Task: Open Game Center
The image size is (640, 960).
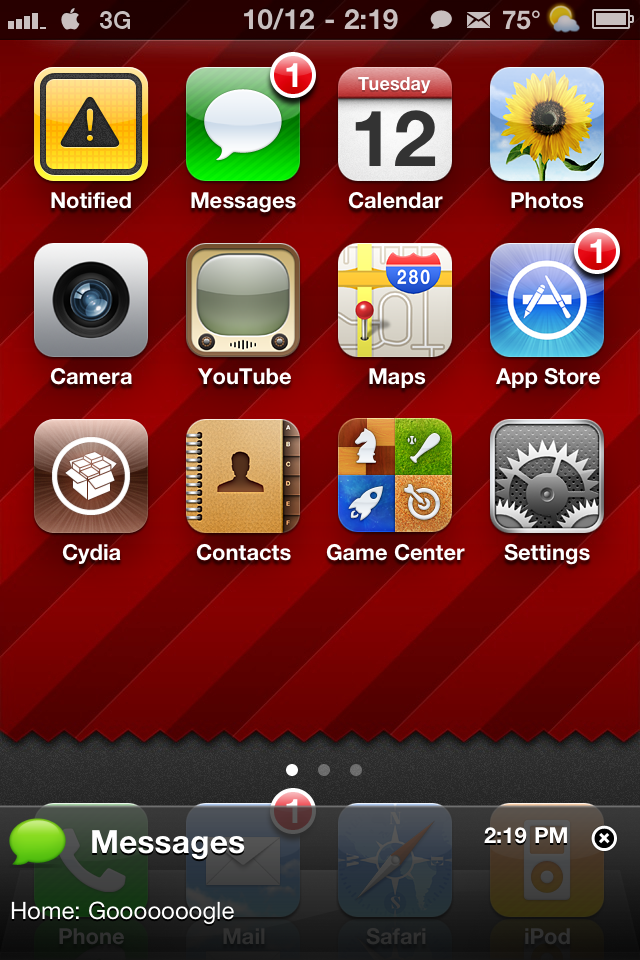Action: [395, 476]
